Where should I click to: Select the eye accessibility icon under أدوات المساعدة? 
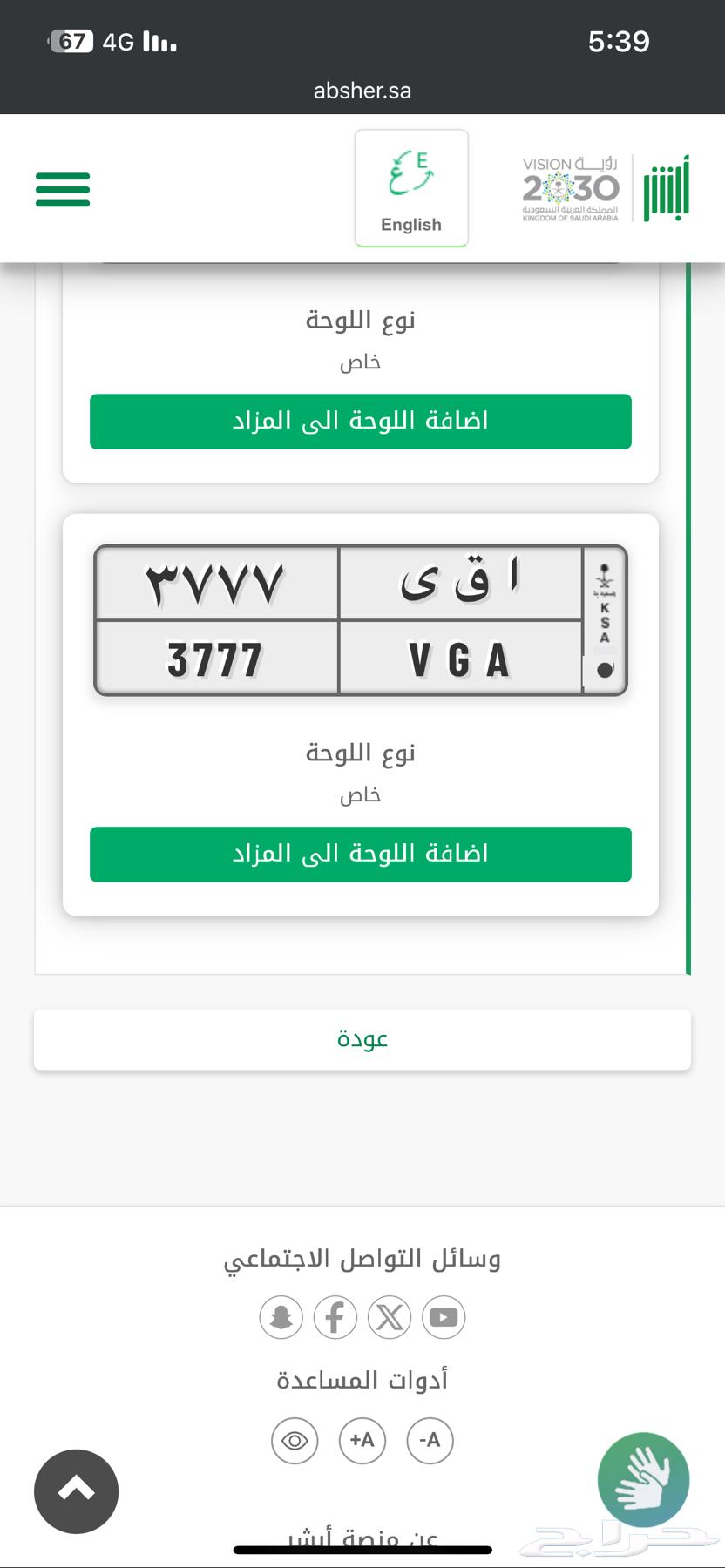[x=294, y=1442]
